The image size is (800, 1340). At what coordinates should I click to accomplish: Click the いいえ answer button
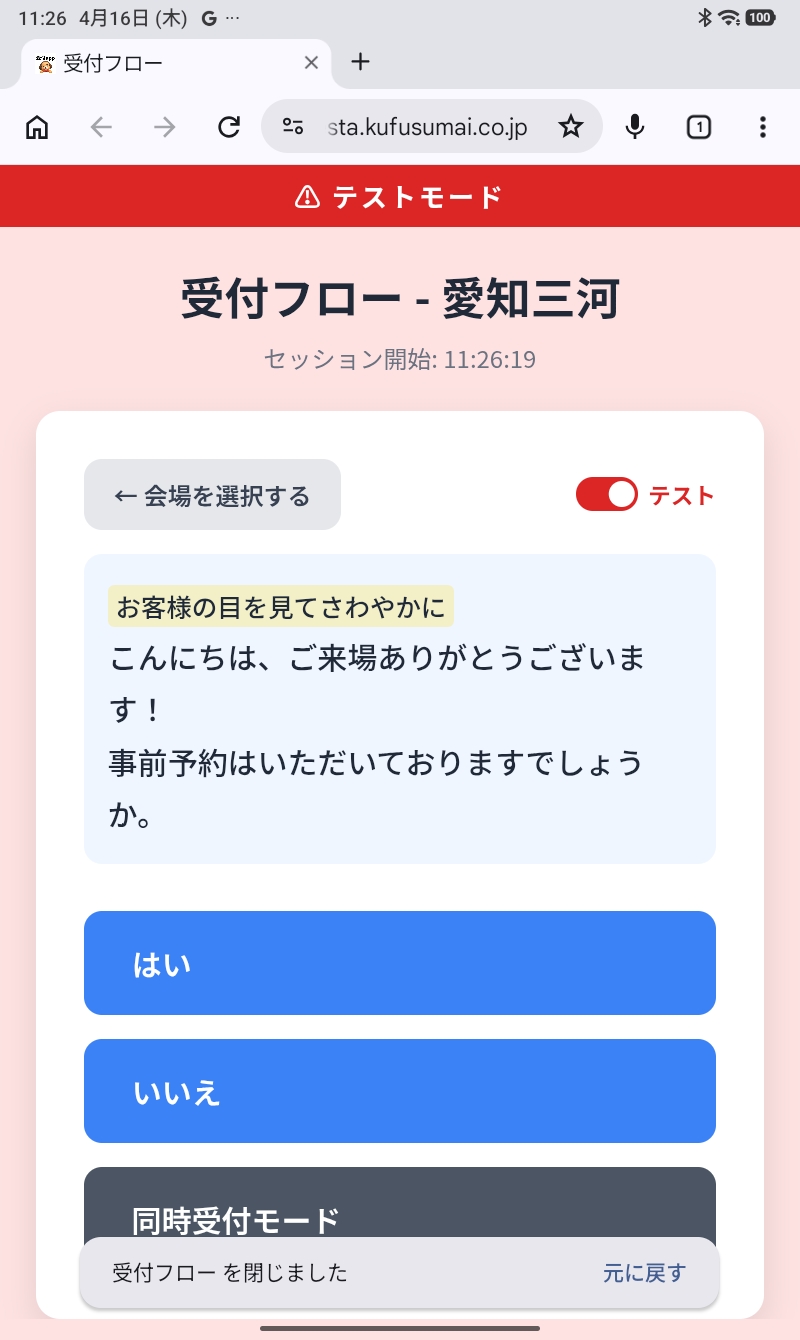coord(400,1090)
